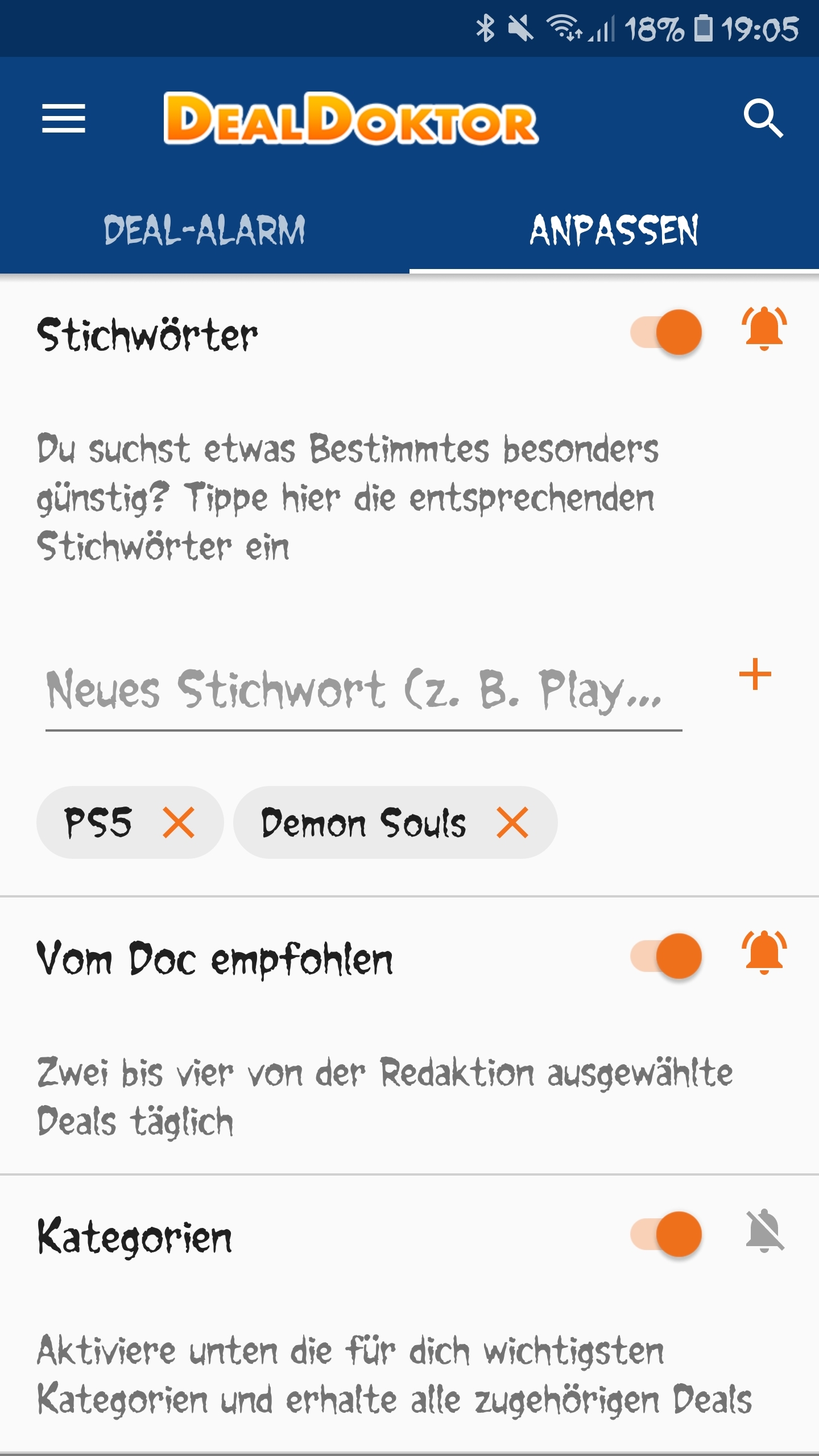Select the Anpassen tab
Screen dimensions: 819x1456
coord(614,230)
